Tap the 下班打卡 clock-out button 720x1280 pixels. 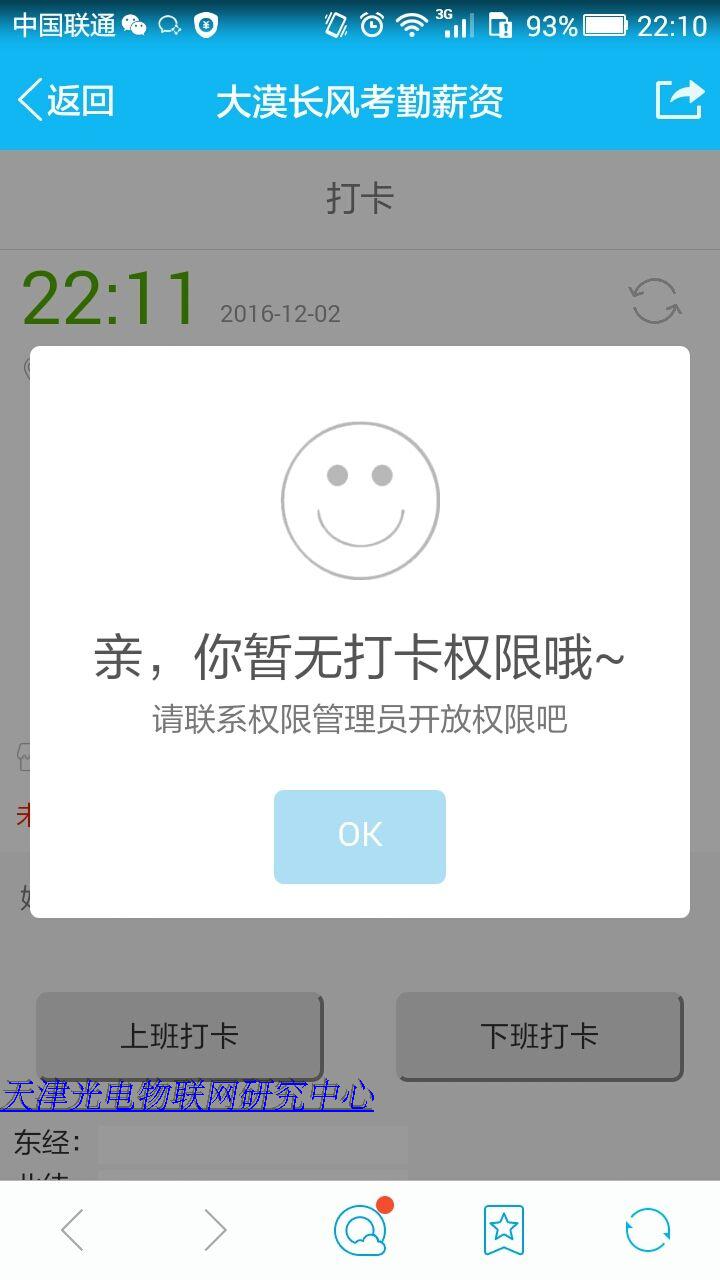coord(540,1036)
